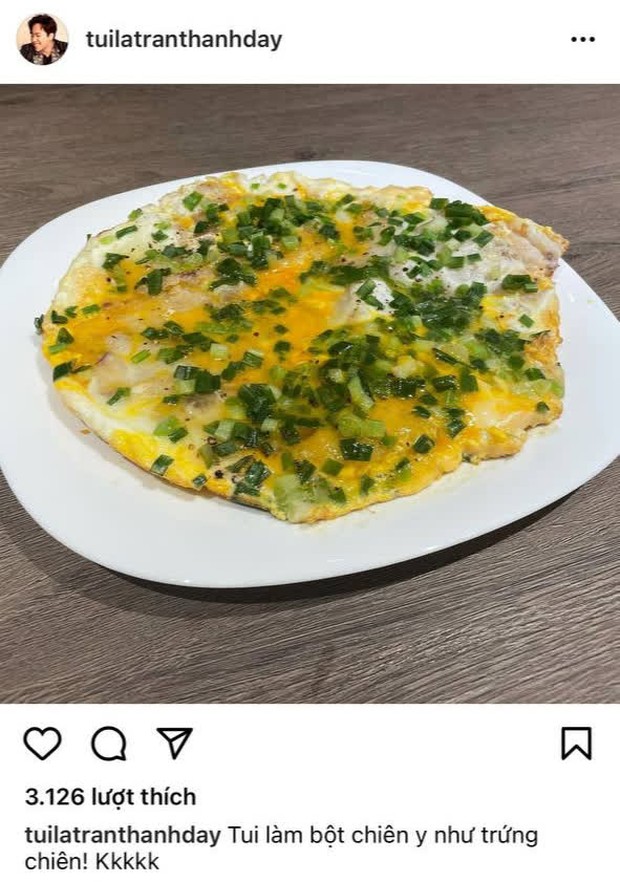Like the post with the heart icon

pos(42,743)
